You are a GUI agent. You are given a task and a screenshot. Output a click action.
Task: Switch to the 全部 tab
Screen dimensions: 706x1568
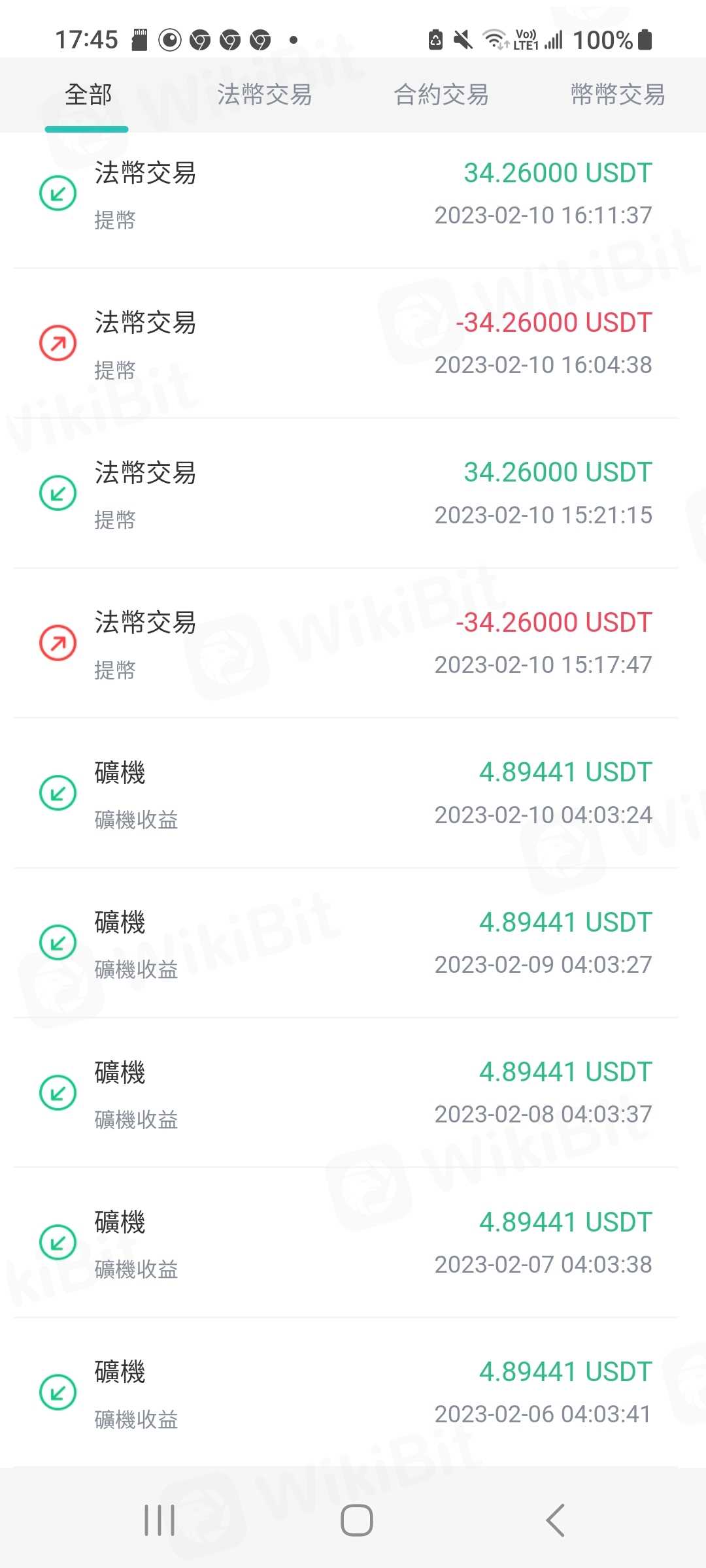pos(88,95)
